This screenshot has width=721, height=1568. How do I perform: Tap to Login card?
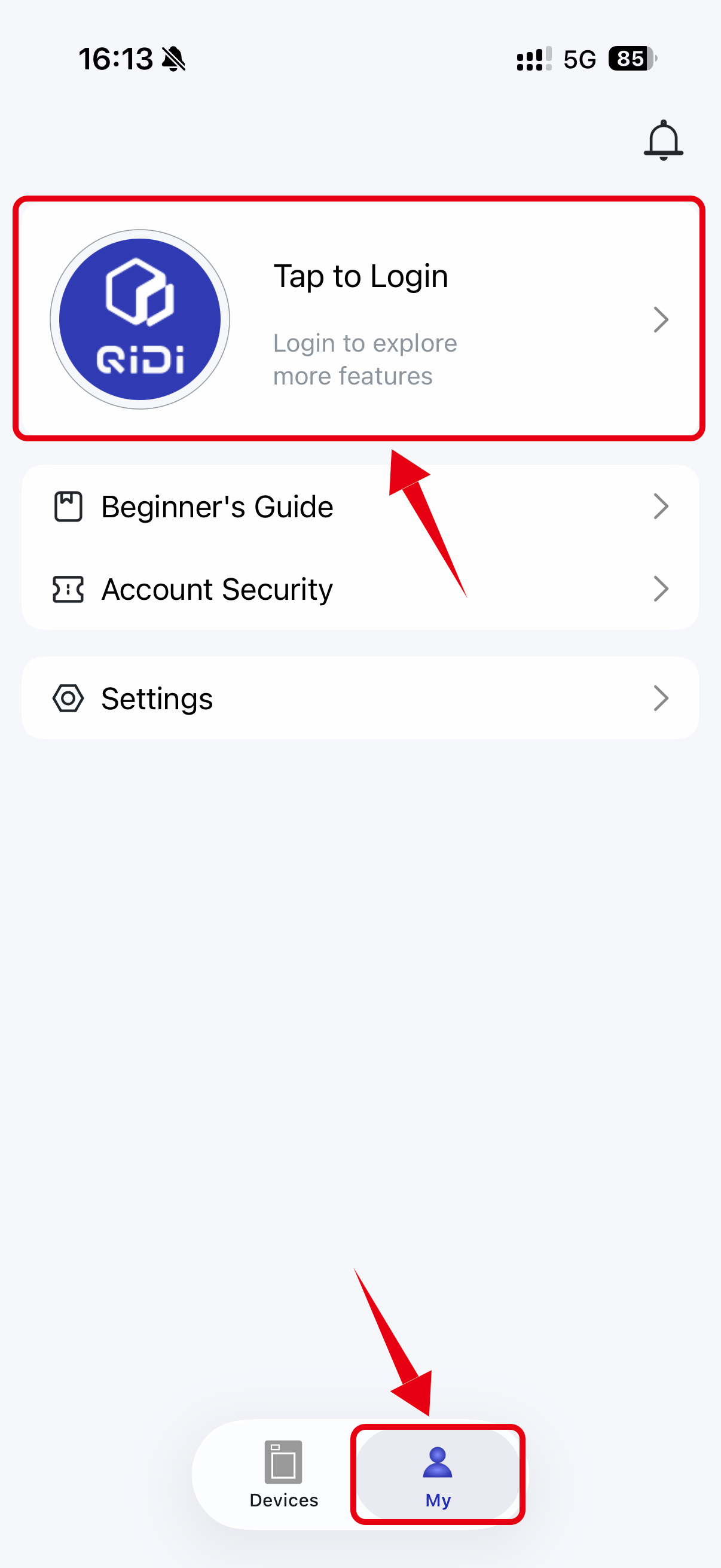click(359, 319)
